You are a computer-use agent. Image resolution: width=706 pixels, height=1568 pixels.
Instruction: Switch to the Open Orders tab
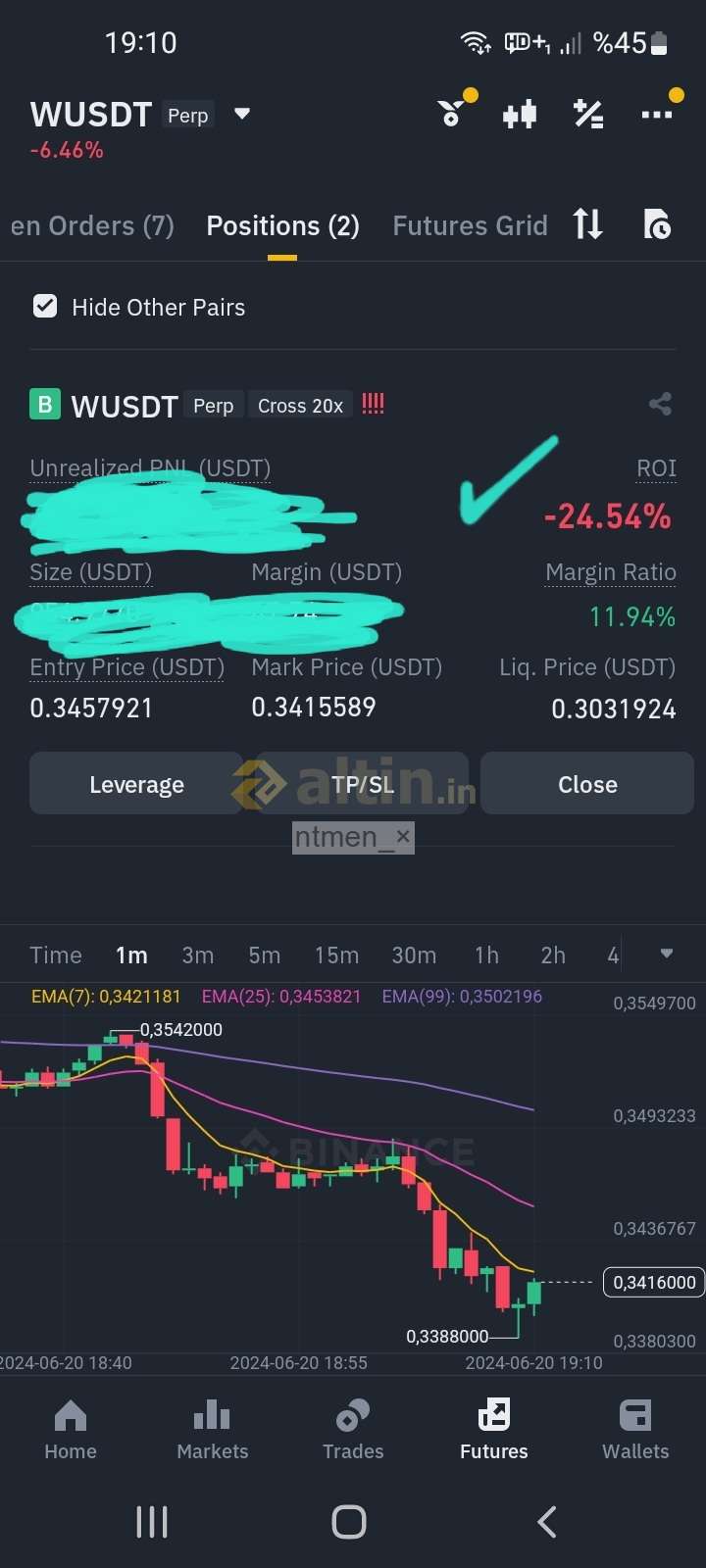pos(92,226)
